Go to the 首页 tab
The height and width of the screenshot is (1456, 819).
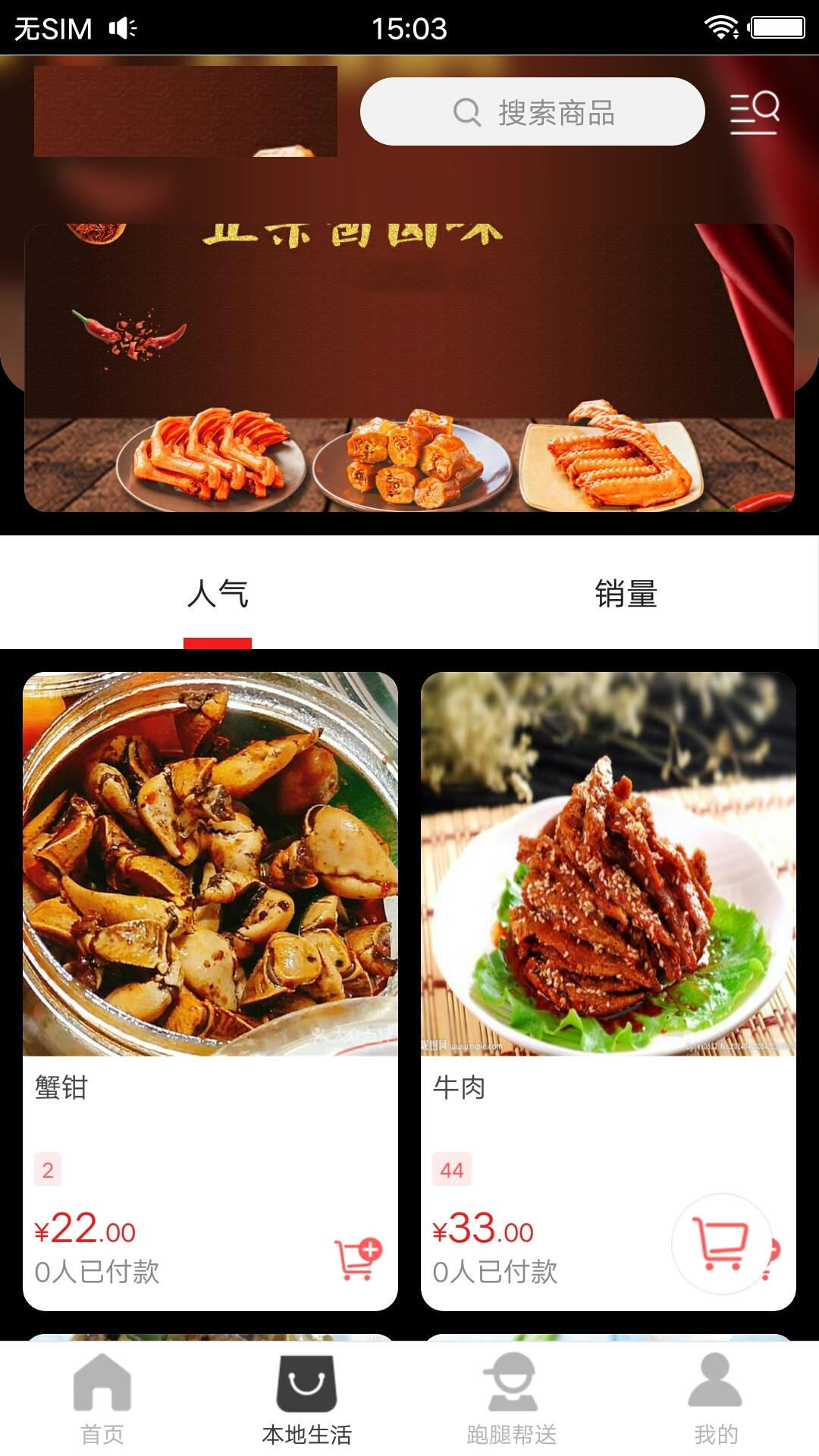coord(102,1400)
